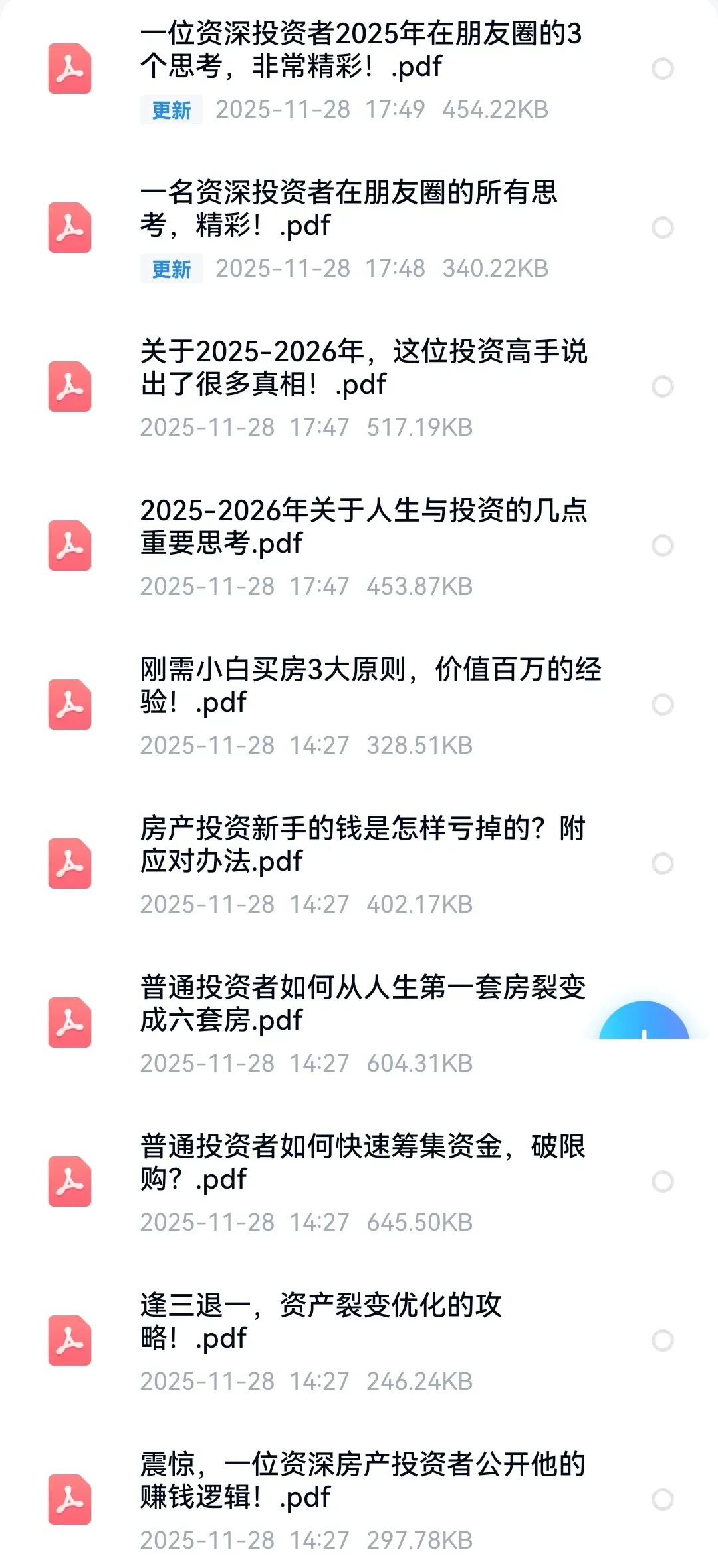The image size is (718, 1568).
Task: Select the file 一名资深投资者在朋友圈的所有思考
Action: pos(663,228)
